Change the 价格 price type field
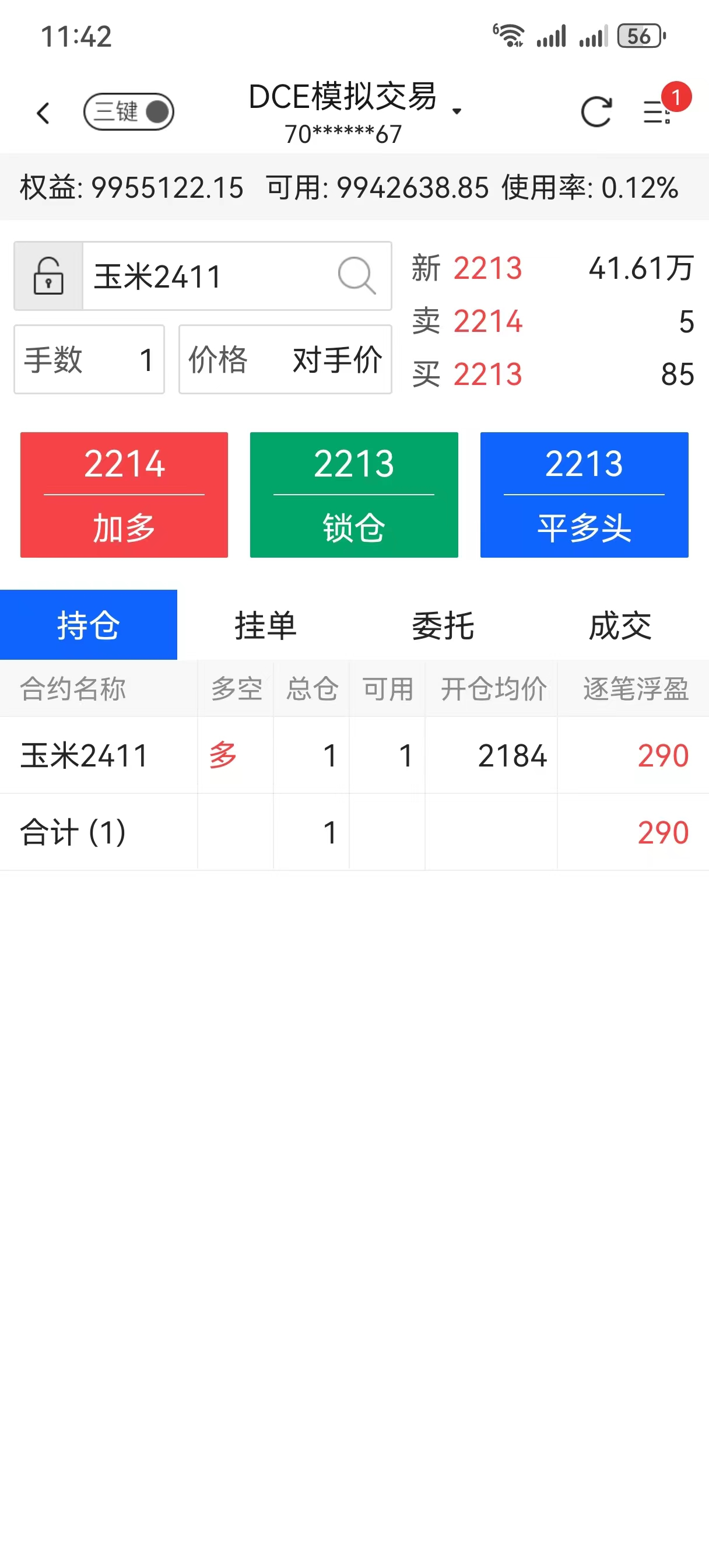Screen dimensions: 709x1568 click(285, 359)
